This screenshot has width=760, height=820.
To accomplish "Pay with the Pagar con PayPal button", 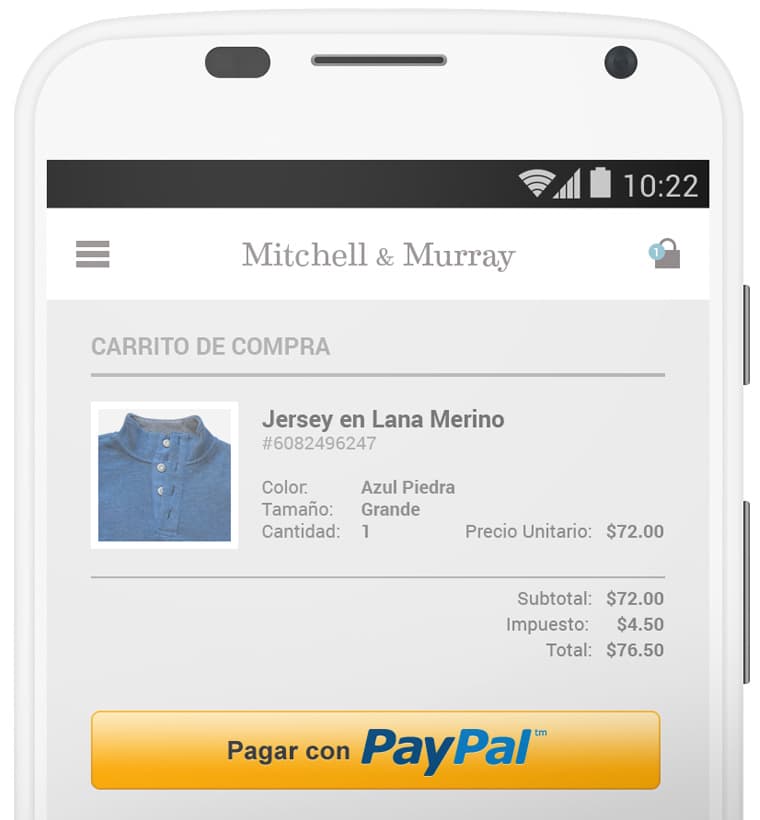I will (x=375, y=750).
